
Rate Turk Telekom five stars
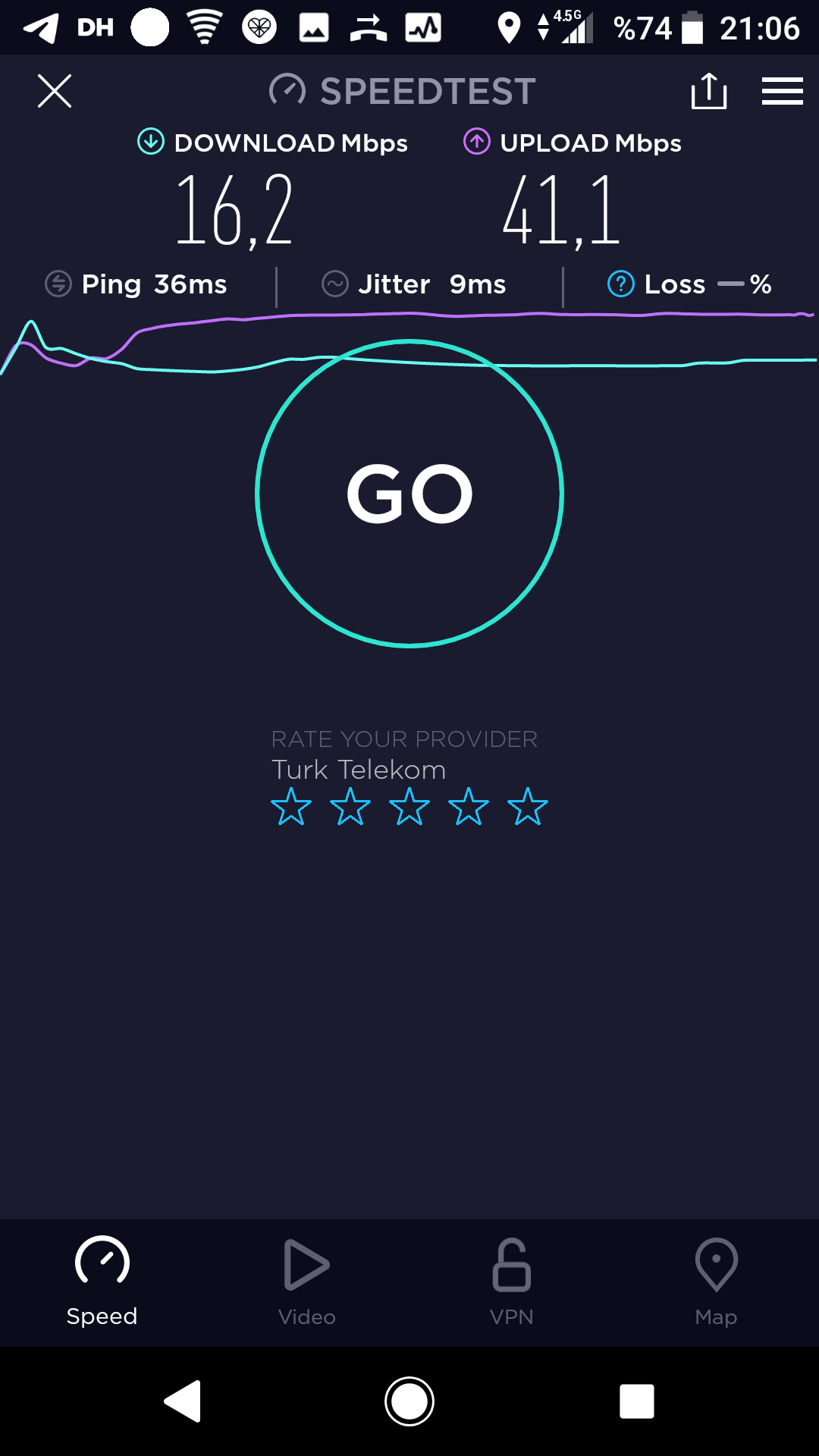point(528,806)
